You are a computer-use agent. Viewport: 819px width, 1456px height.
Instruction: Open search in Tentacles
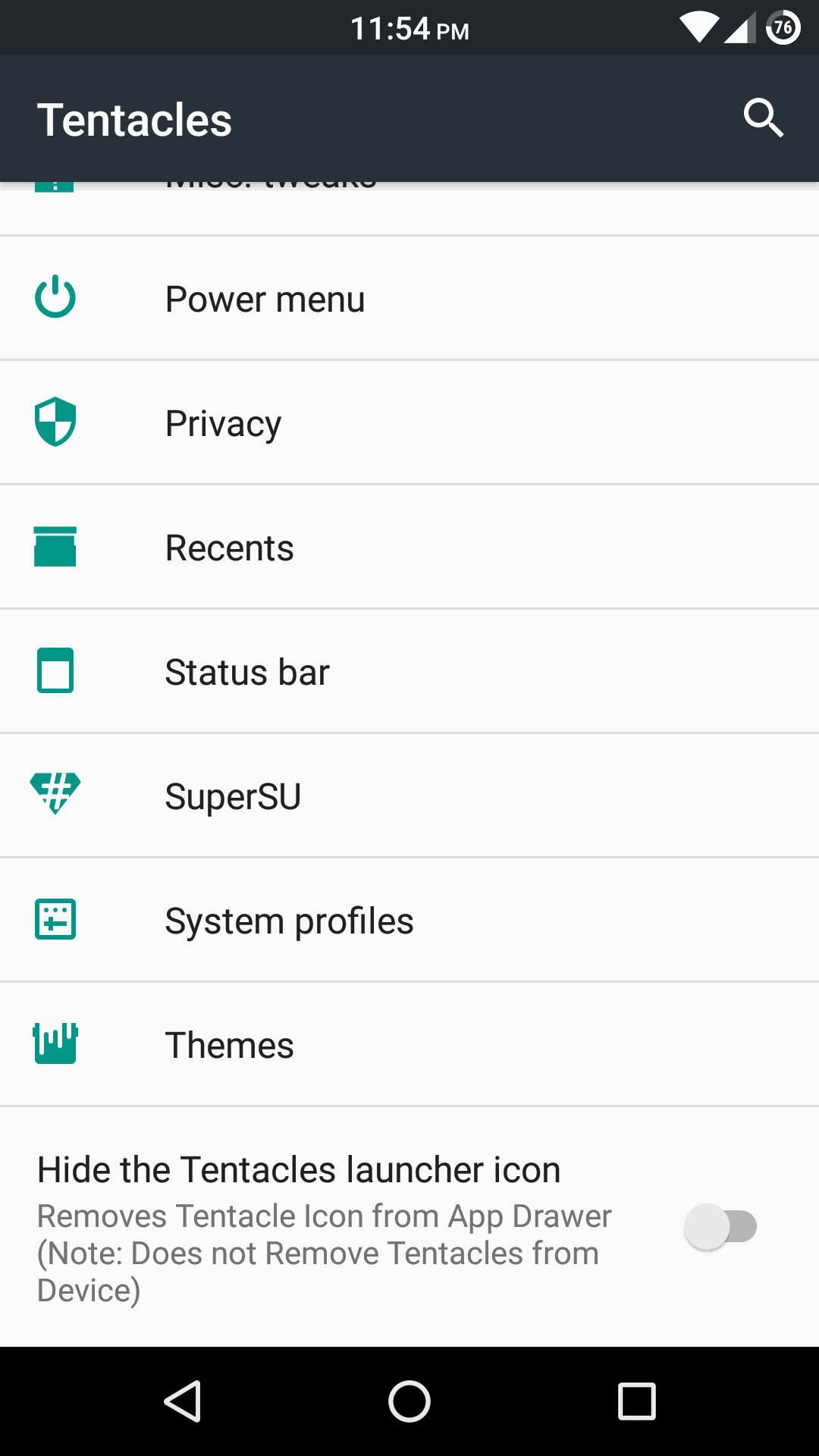click(763, 118)
